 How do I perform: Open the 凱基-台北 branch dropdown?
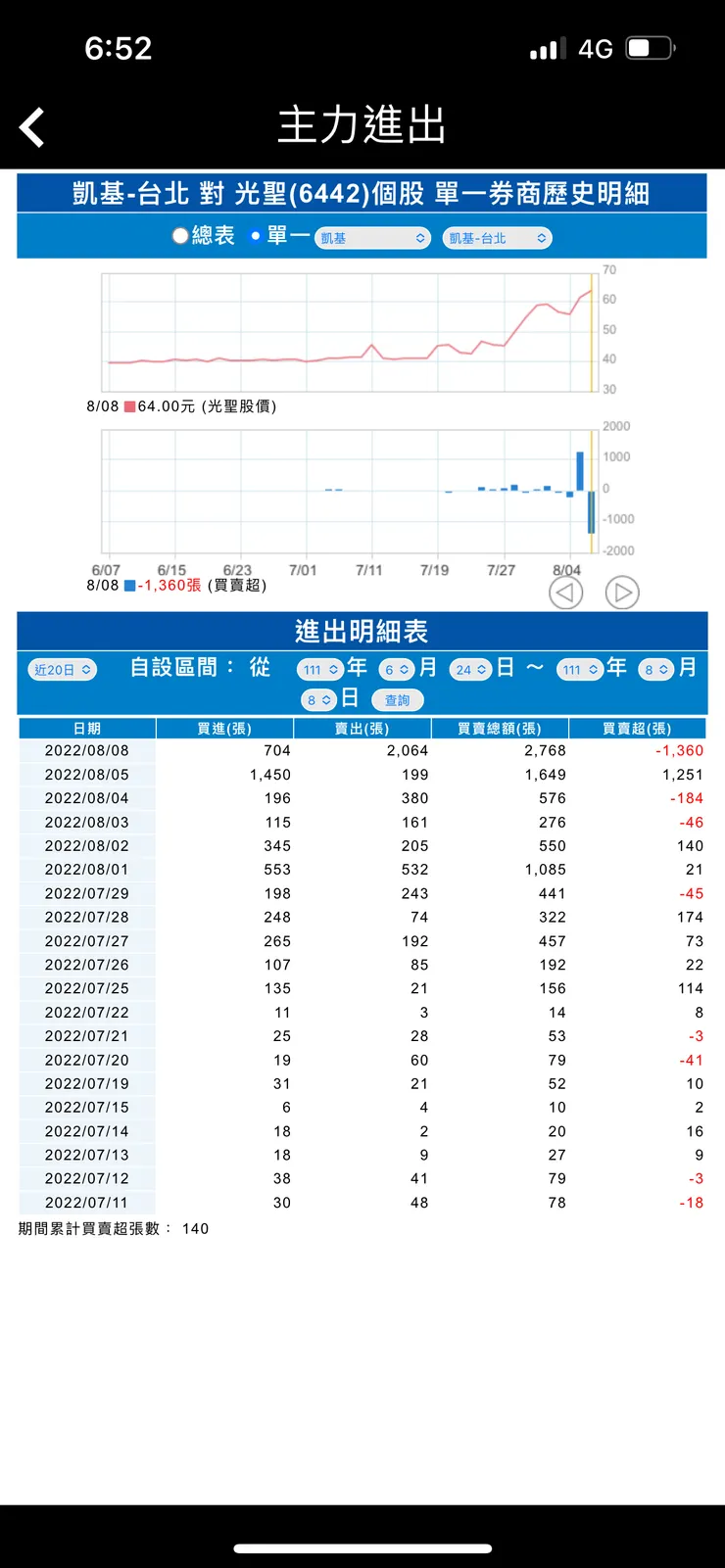pyautogui.click(x=498, y=238)
